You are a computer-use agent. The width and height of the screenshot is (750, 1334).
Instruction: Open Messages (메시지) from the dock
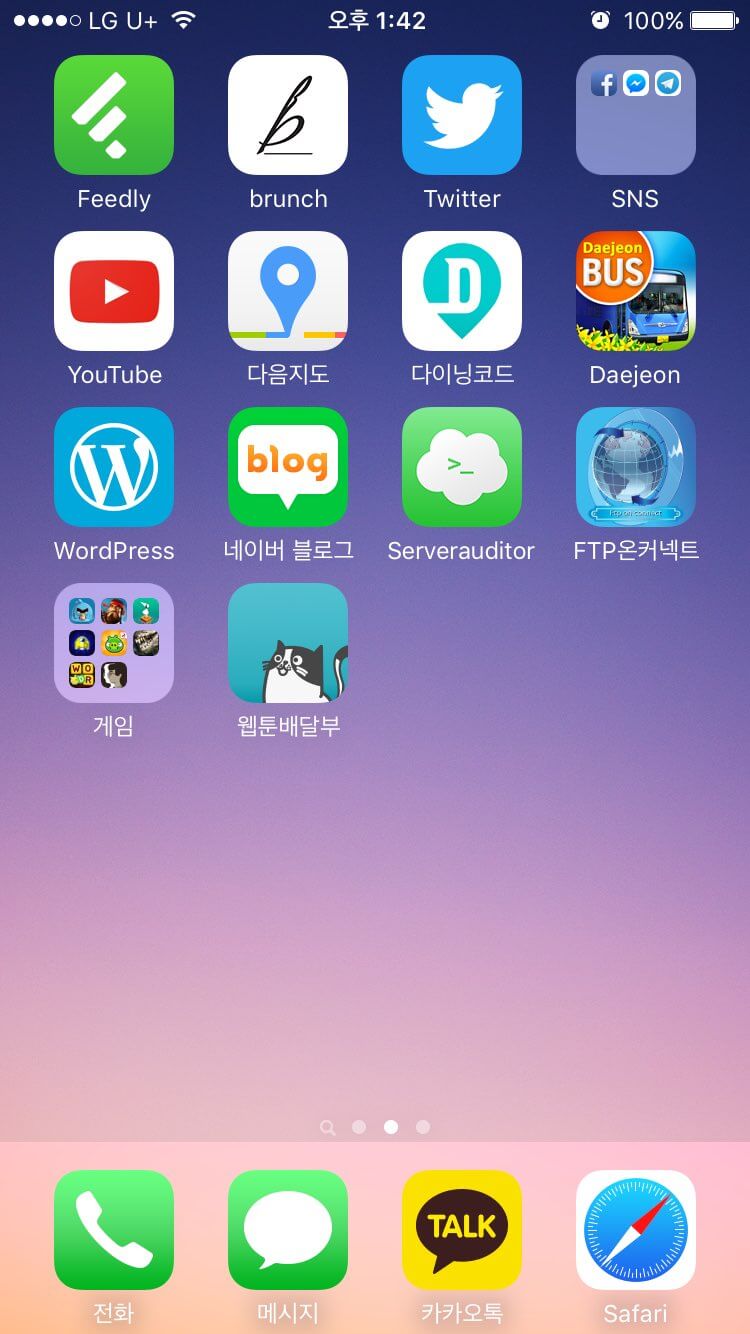click(288, 1230)
